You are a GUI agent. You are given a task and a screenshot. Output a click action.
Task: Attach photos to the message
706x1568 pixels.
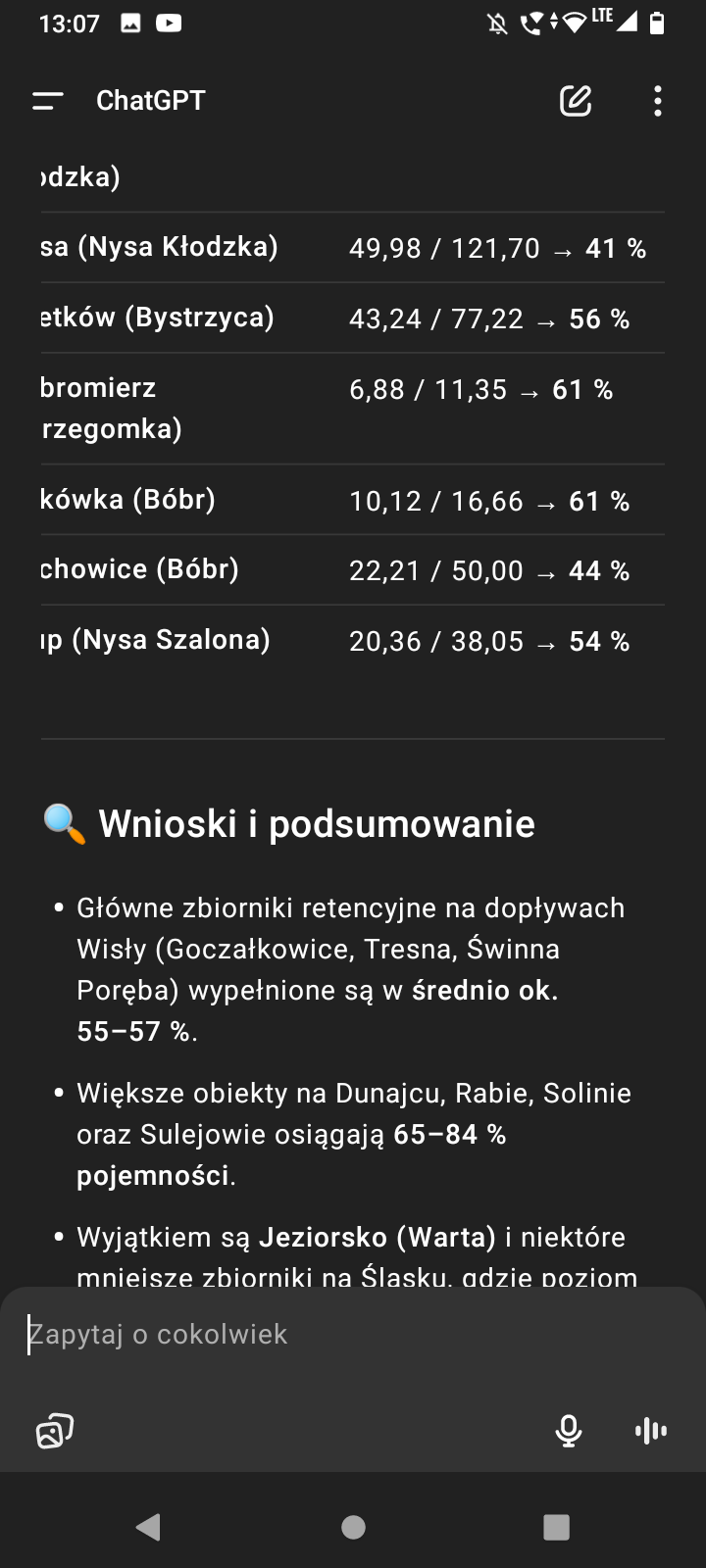click(55, 1431)
